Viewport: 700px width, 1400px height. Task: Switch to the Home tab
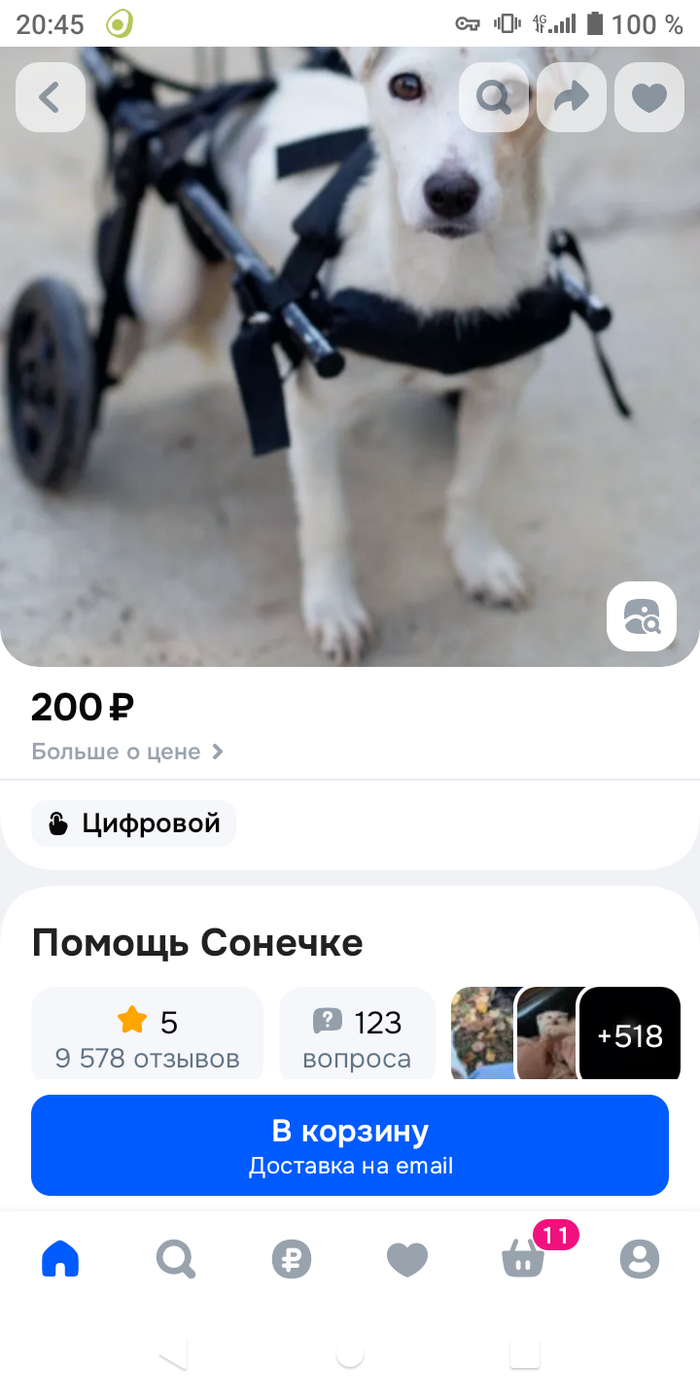[60, 1258]
